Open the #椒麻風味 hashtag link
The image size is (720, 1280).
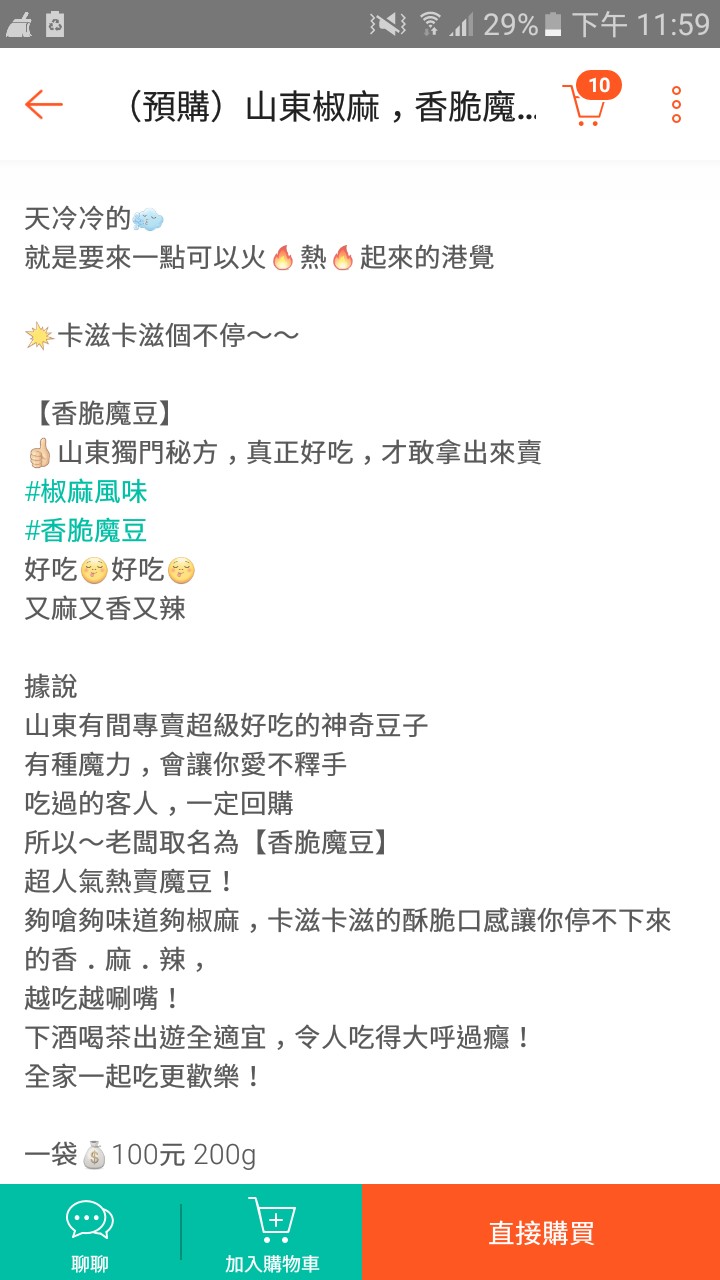pyautogui.click(x=86, y=491)
